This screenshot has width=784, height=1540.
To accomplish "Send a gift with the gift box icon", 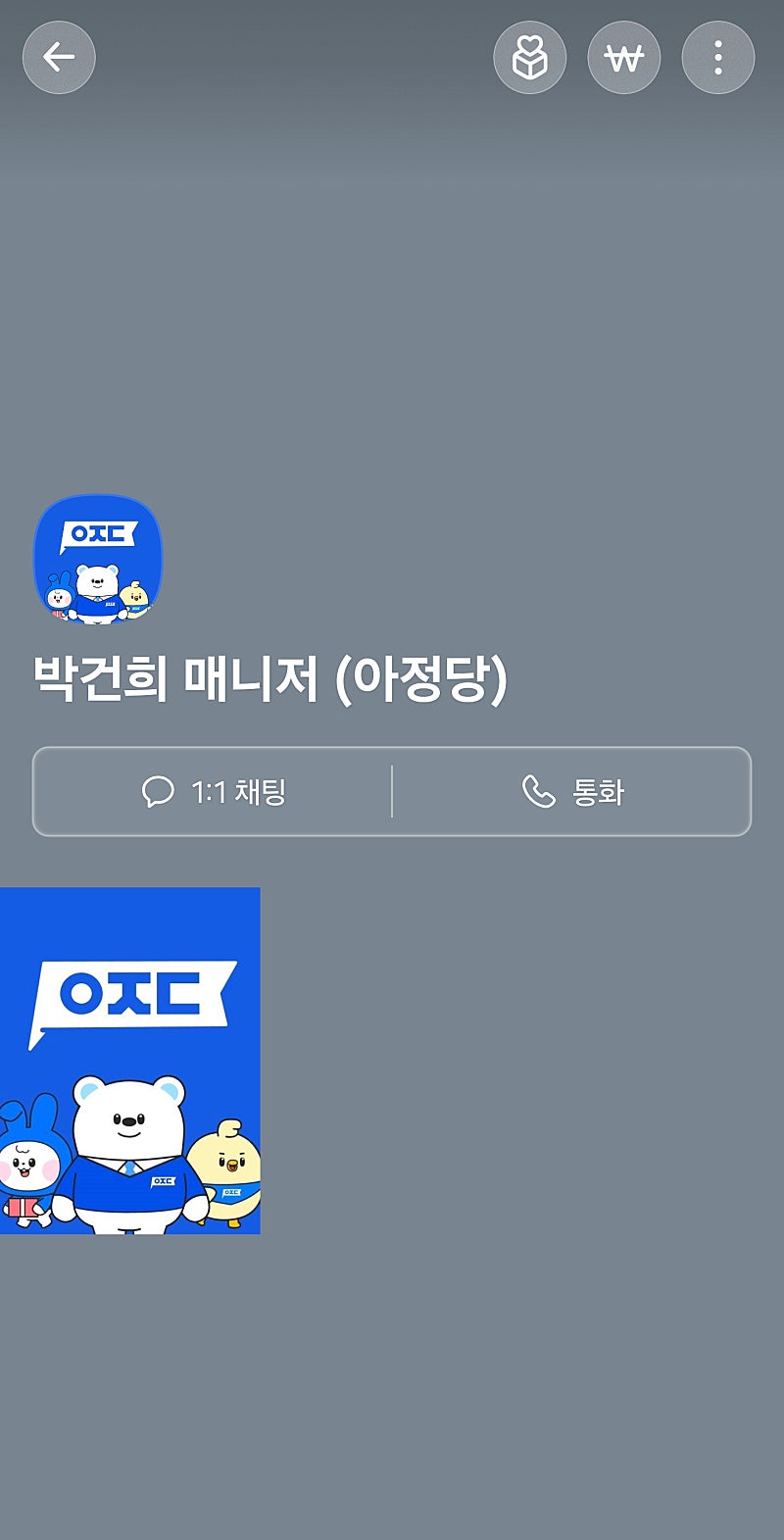I will (x=530, y=58).
